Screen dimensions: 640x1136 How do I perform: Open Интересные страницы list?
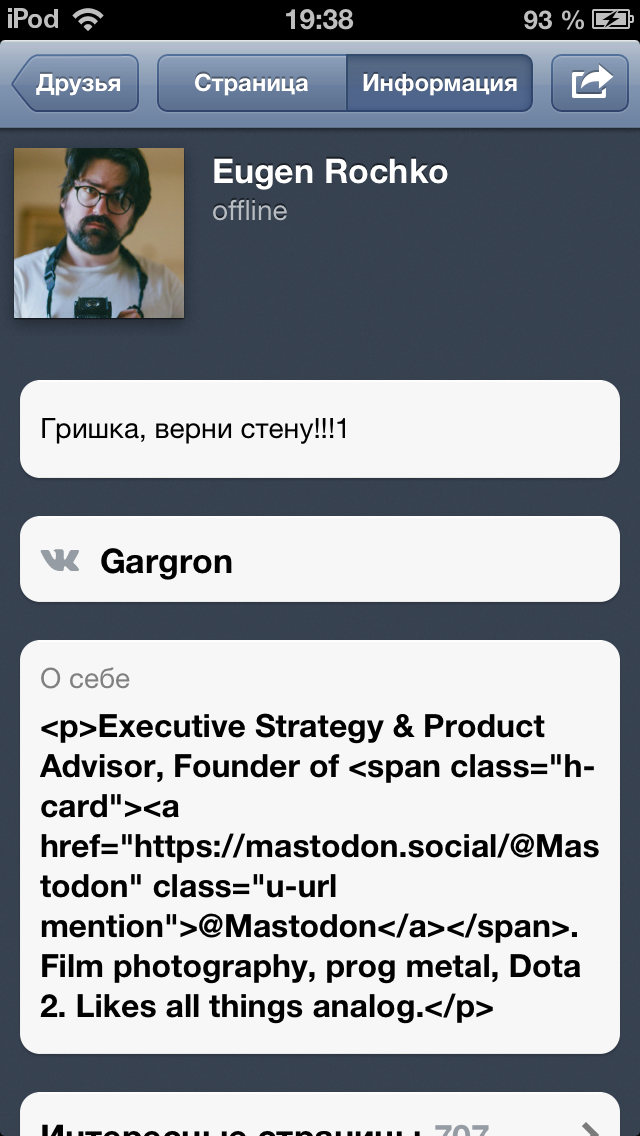320,1114
